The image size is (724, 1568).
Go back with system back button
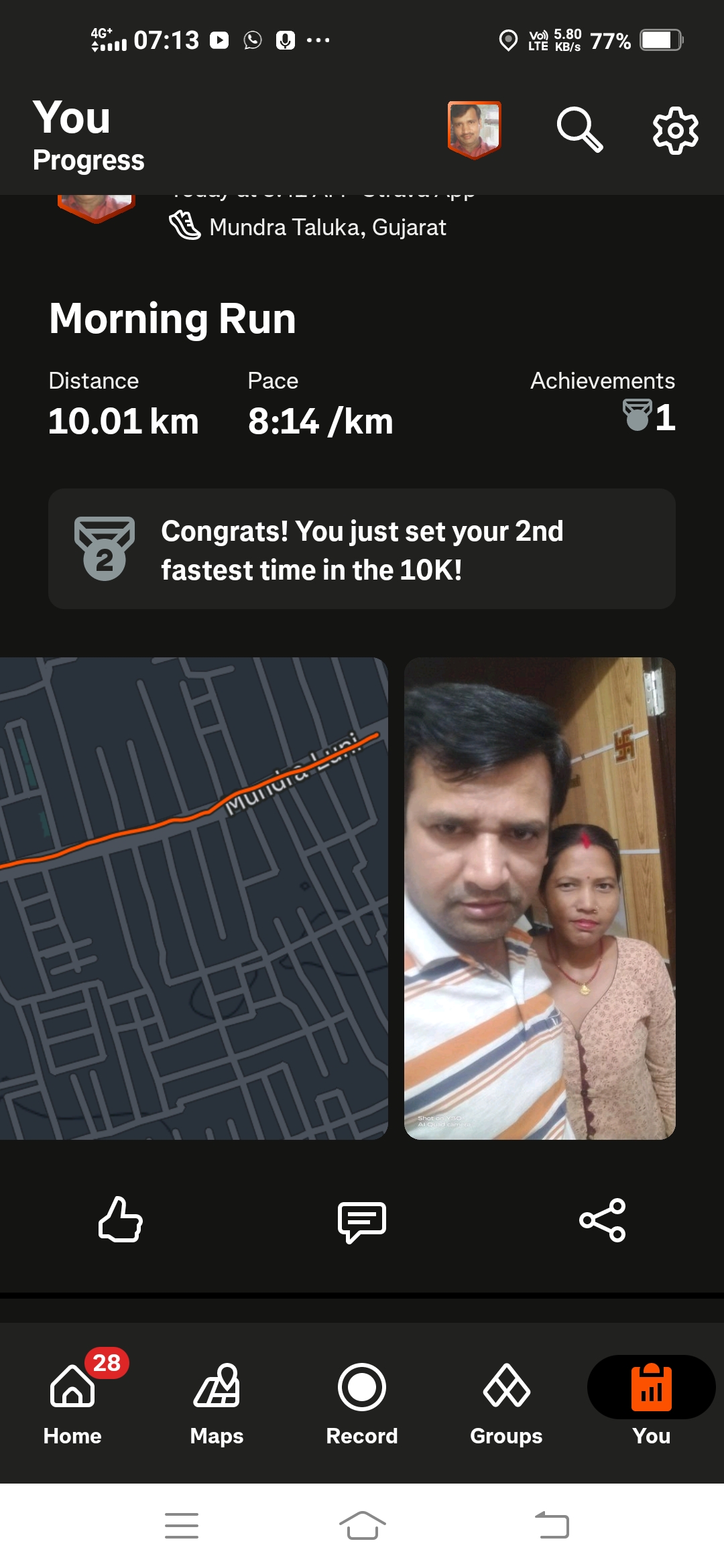(552, 1526)
